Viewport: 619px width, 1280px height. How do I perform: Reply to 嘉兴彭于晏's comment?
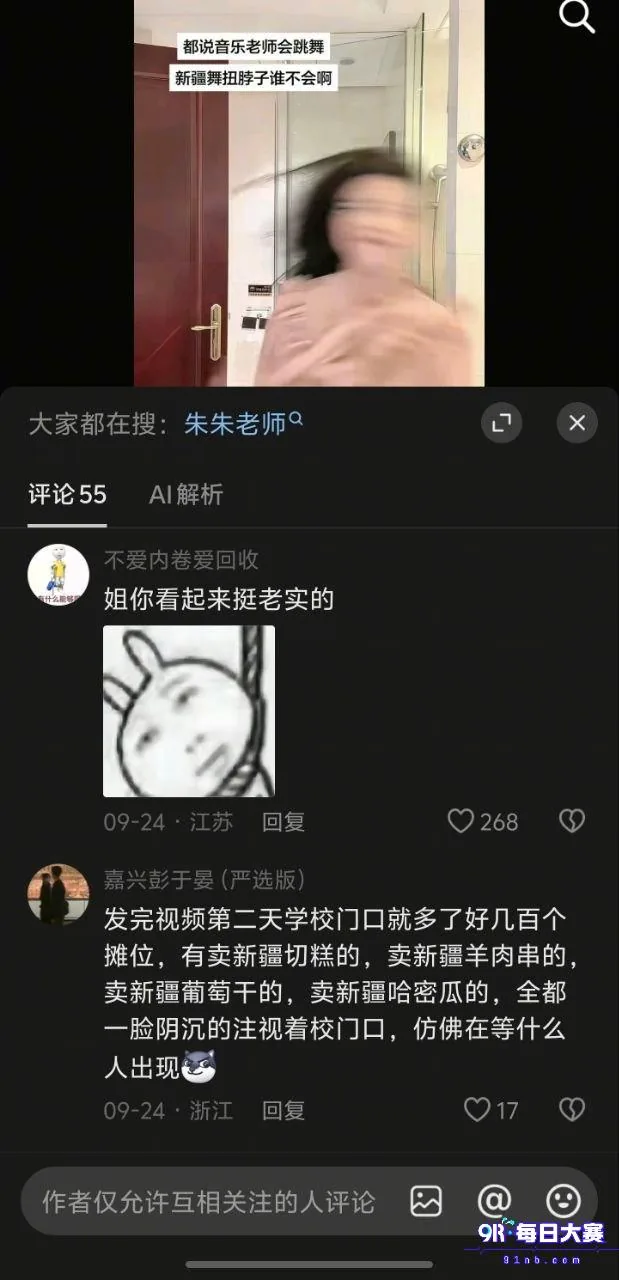point(283,1110)
